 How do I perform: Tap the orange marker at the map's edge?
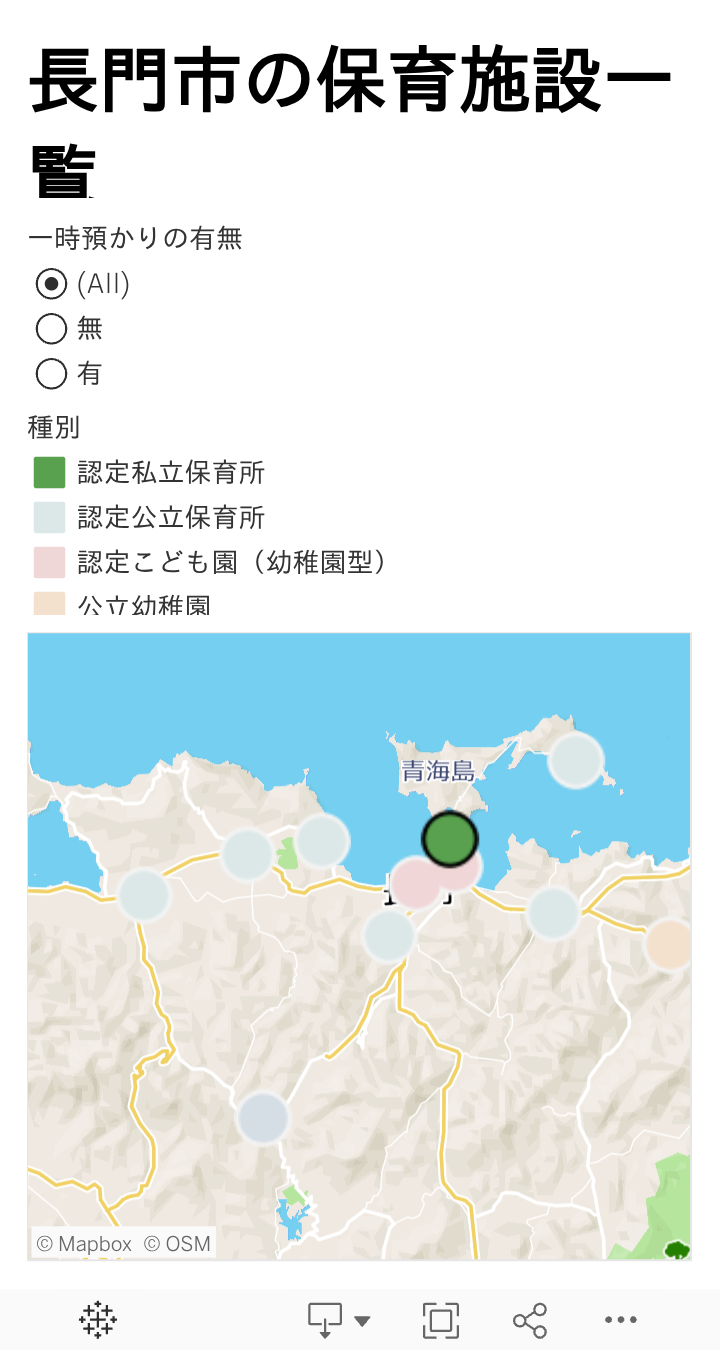(670, 944)
